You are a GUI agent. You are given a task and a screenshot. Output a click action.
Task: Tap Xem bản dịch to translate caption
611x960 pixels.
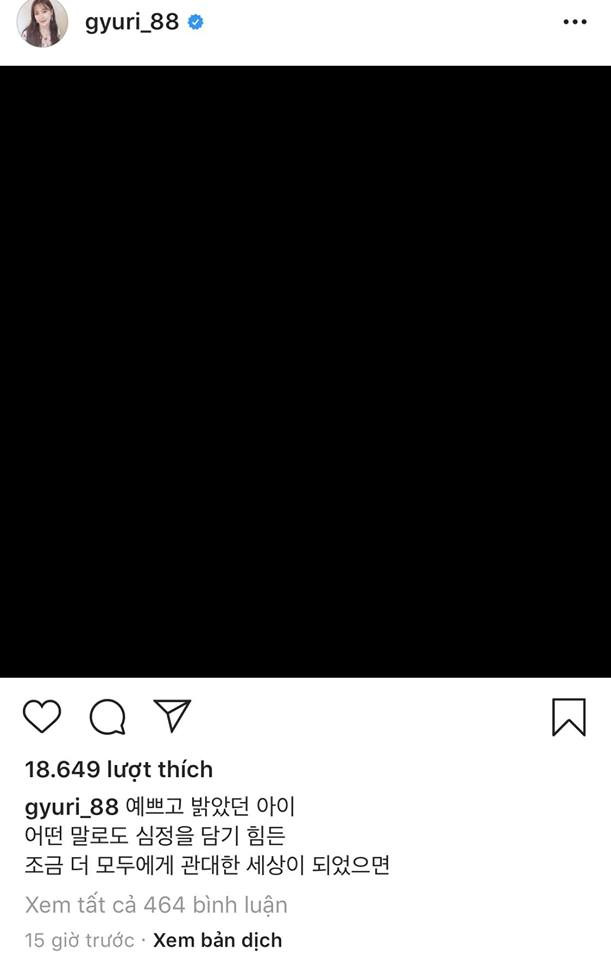(x=217, y=940)
